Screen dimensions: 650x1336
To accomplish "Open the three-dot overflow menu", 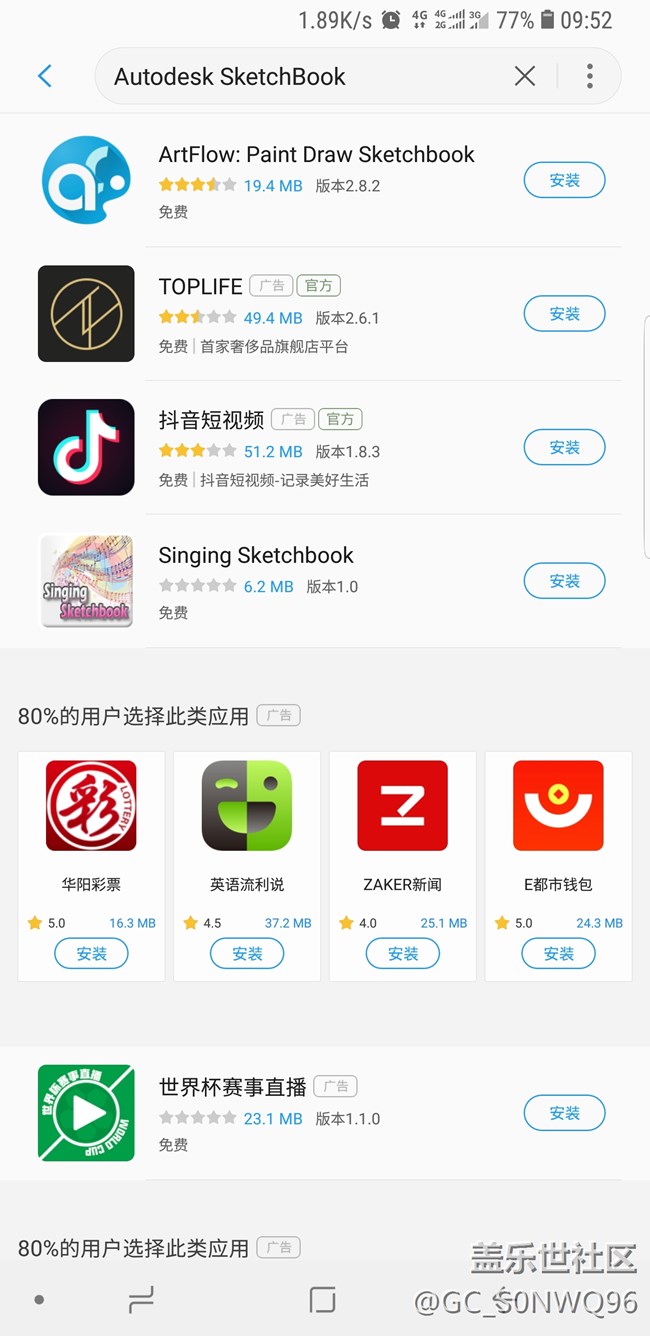I will coord(590,76).
